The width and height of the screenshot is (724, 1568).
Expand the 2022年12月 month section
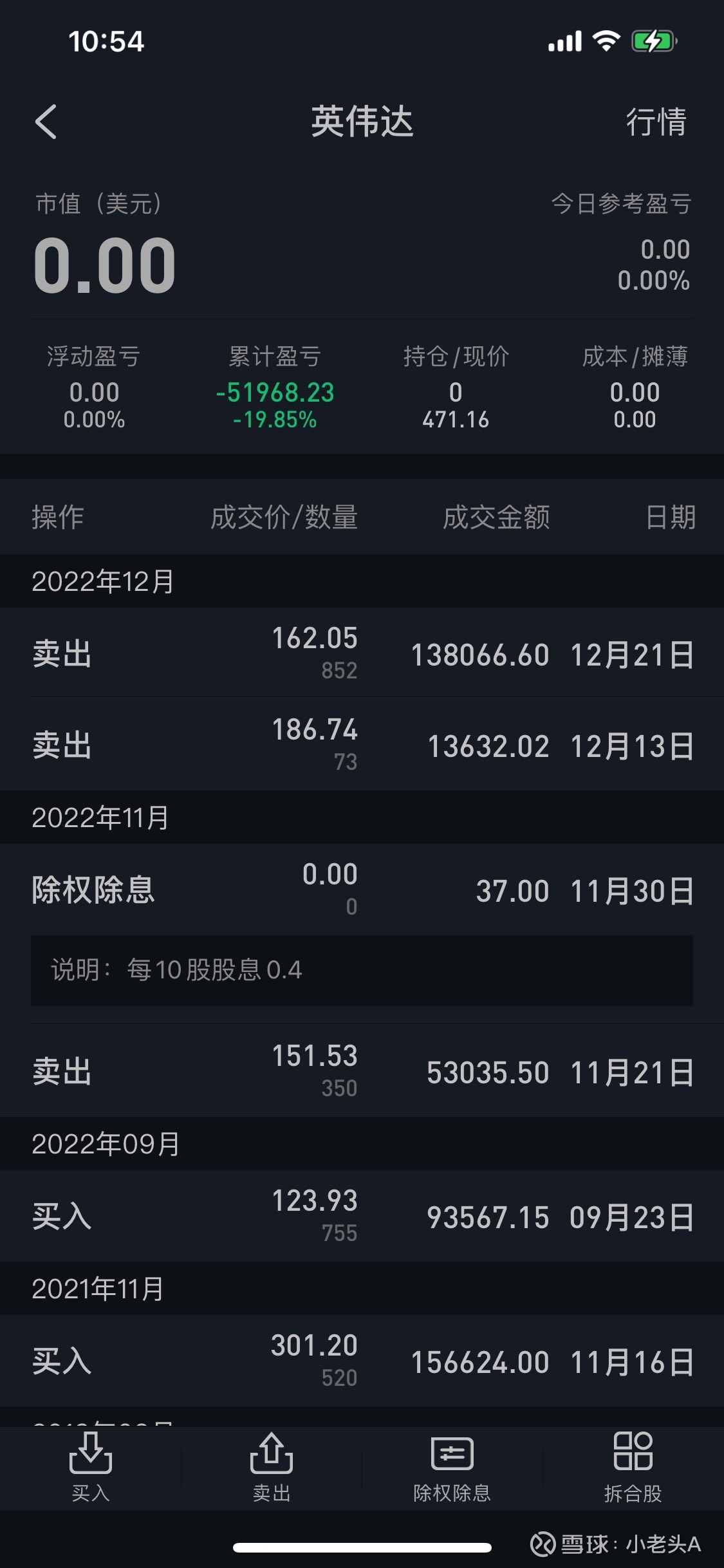[x=104, y=580]
